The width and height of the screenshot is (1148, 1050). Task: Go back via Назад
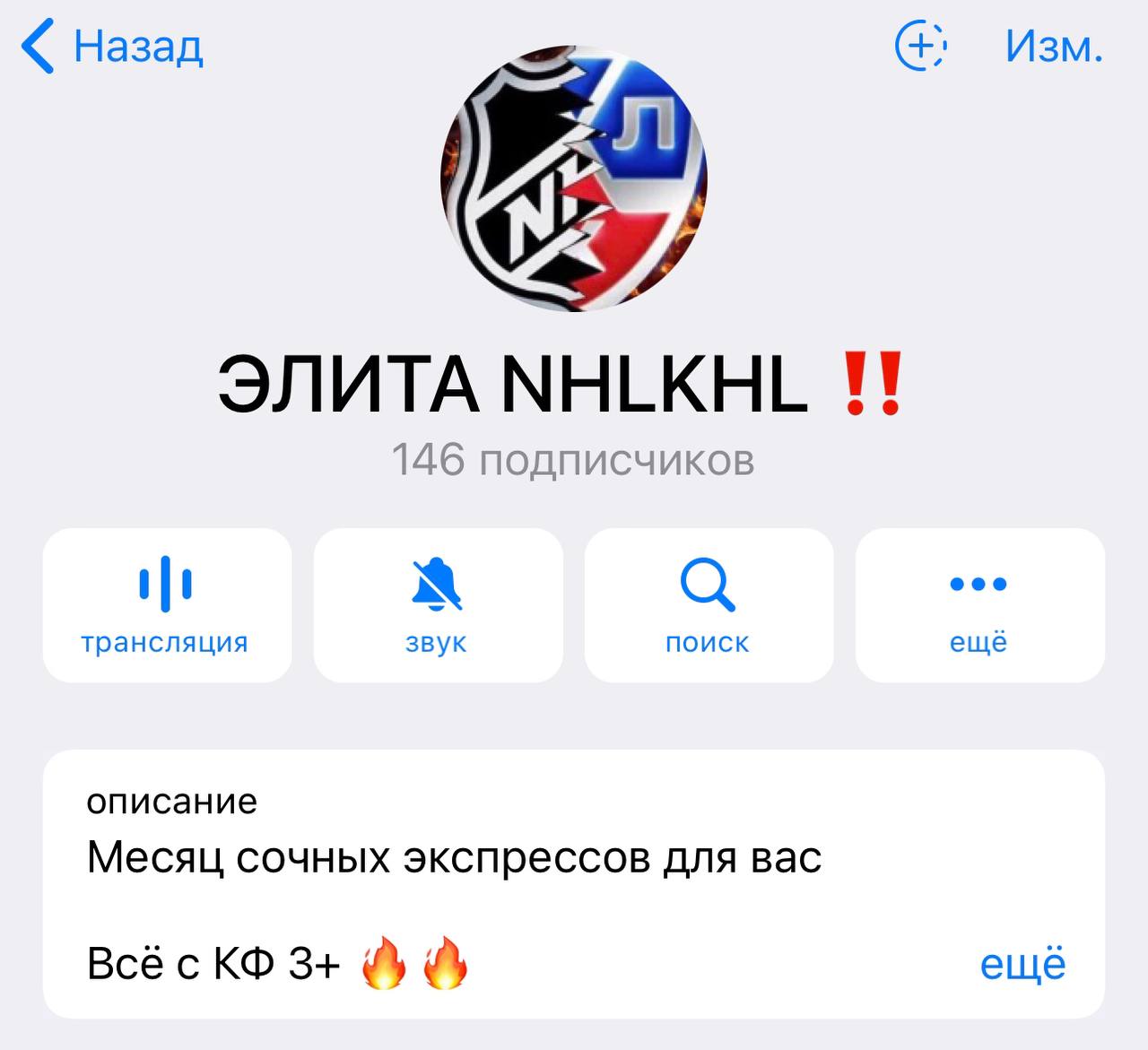pyautogui.click(x=112, y=47)
